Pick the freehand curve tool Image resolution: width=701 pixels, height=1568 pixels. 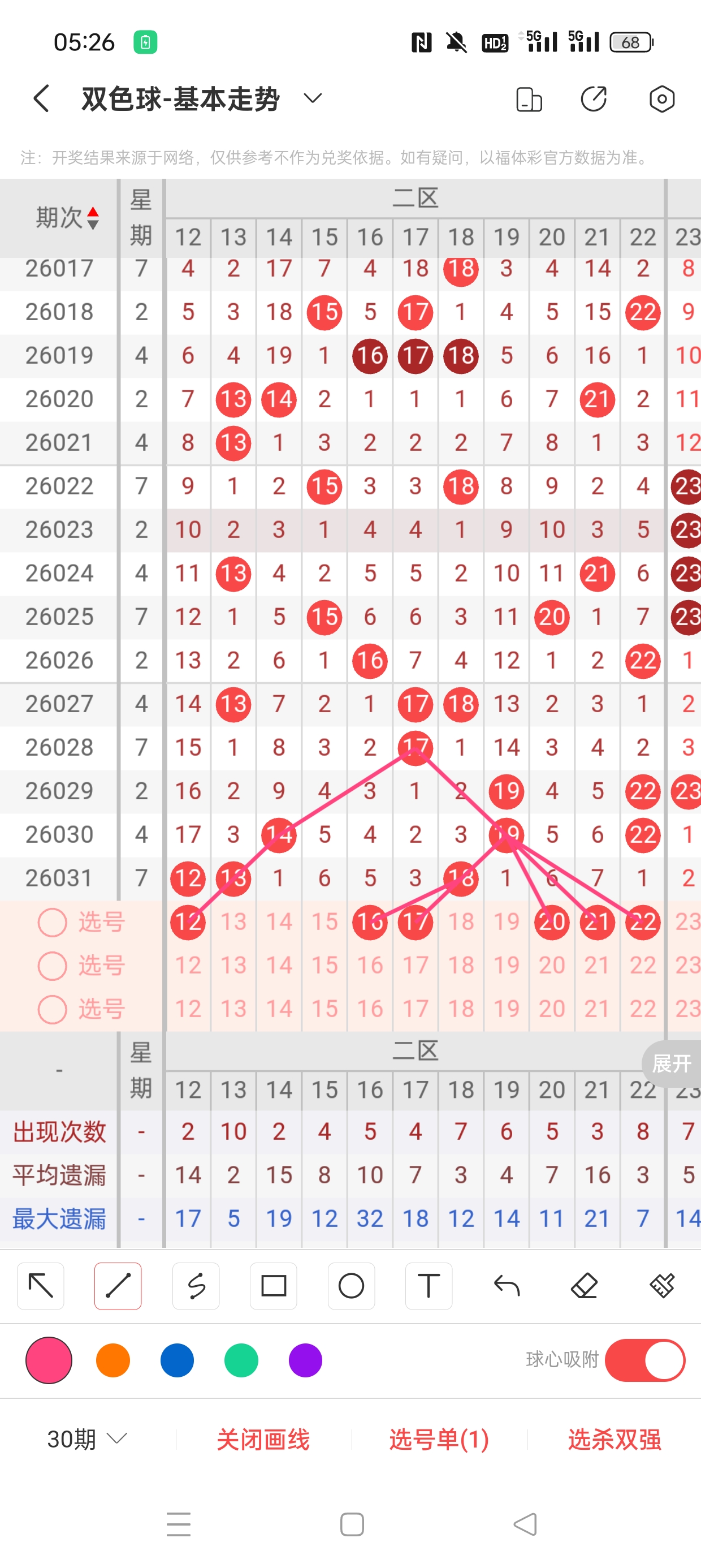click(x=196, y=1286)
